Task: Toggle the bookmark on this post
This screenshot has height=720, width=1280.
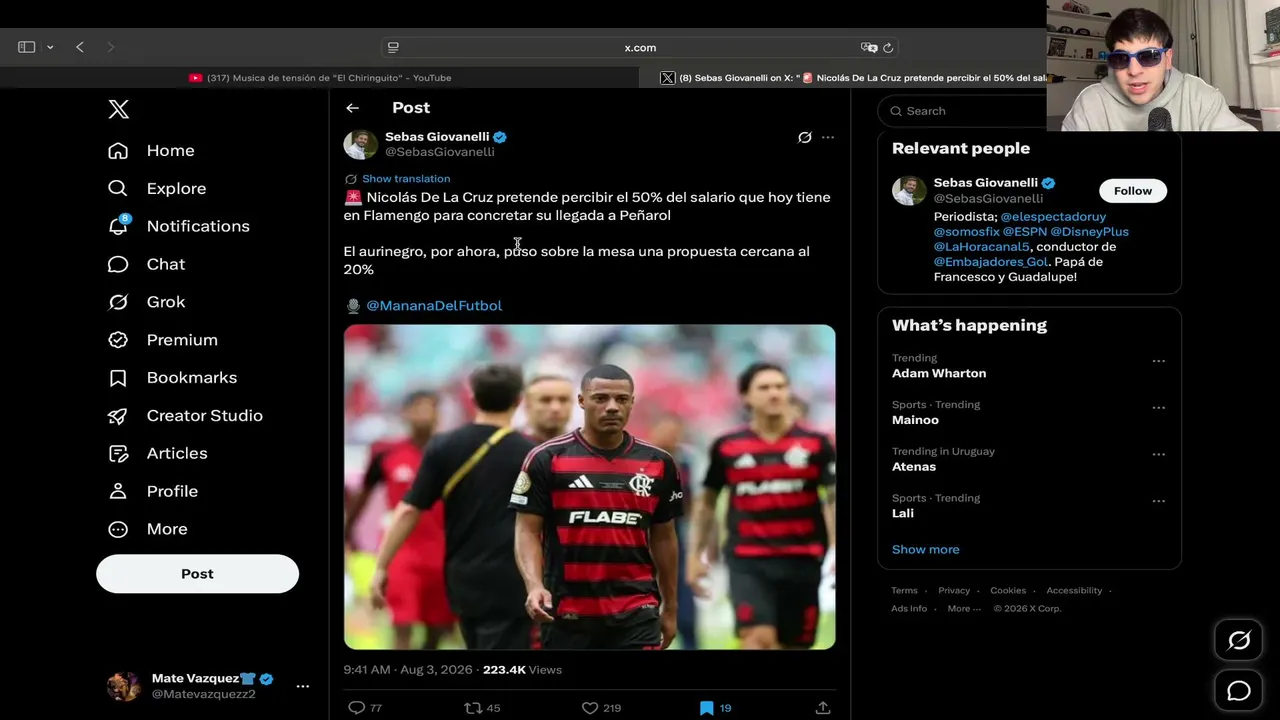Action: [x=715, y=708]
